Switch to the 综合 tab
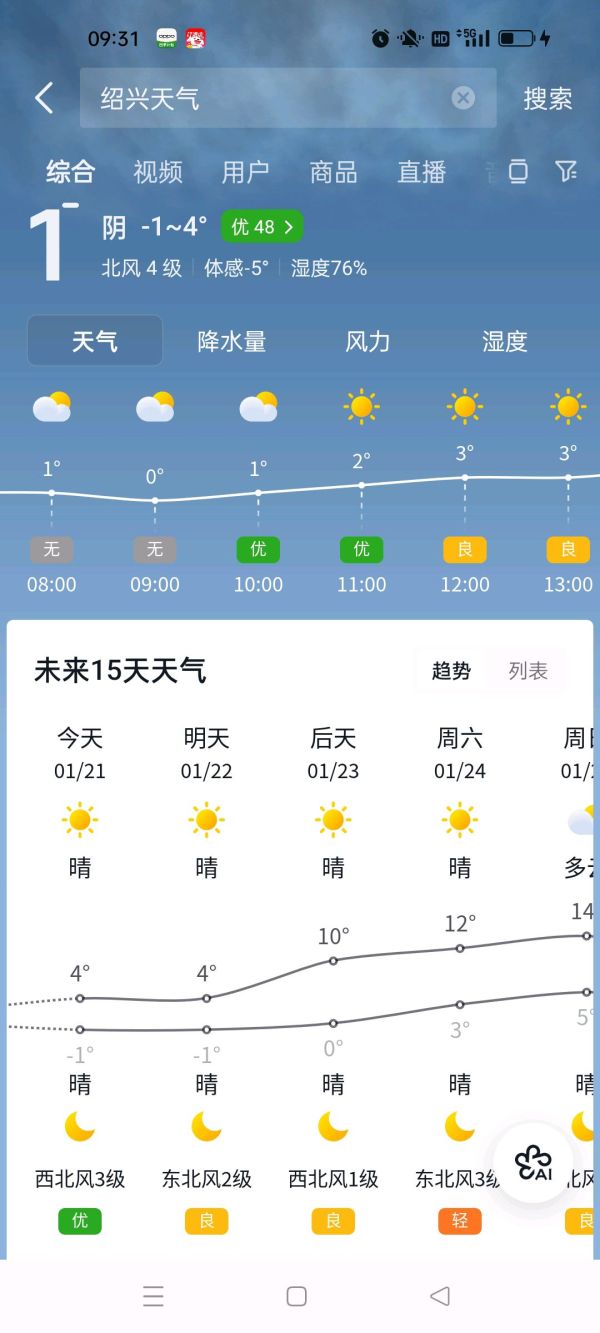 tap(71, 172)
